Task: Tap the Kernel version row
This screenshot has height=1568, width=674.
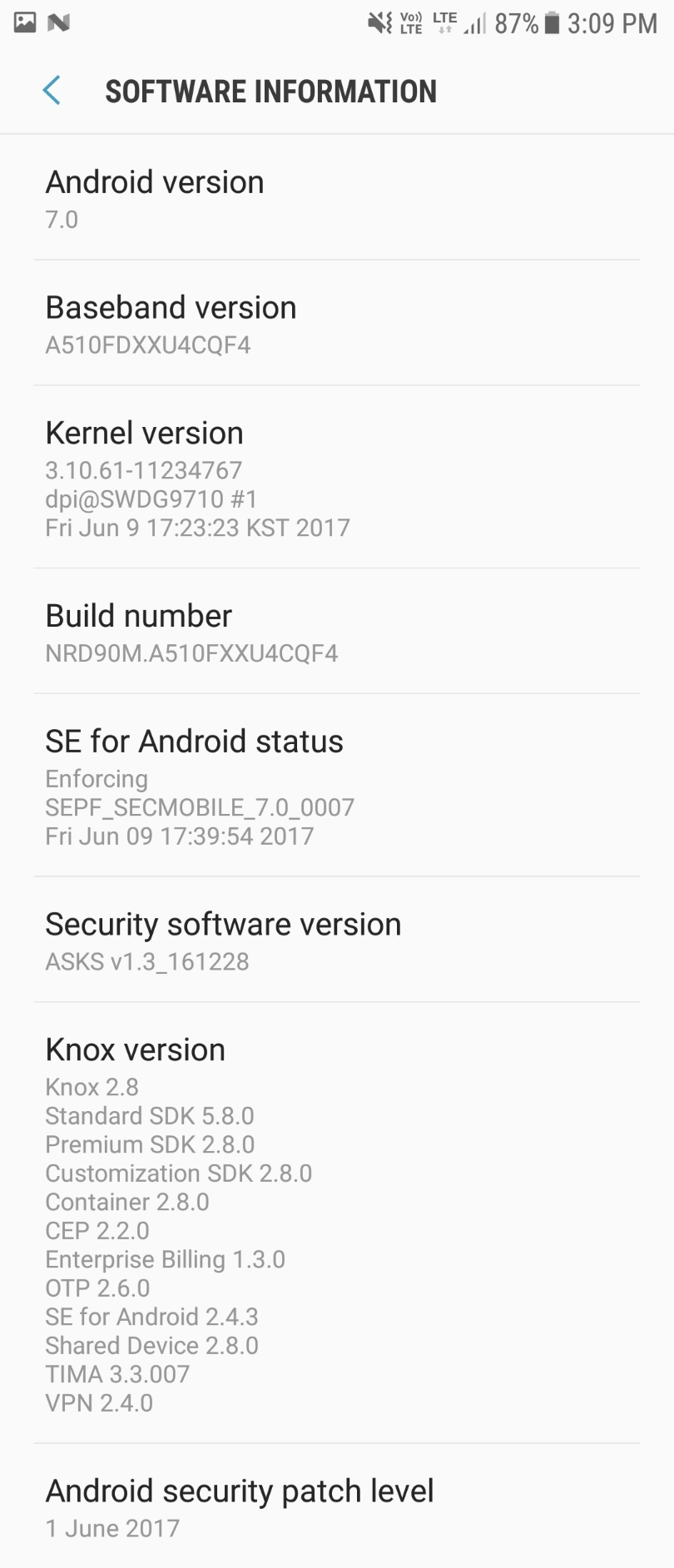Action: coord(336,478)
